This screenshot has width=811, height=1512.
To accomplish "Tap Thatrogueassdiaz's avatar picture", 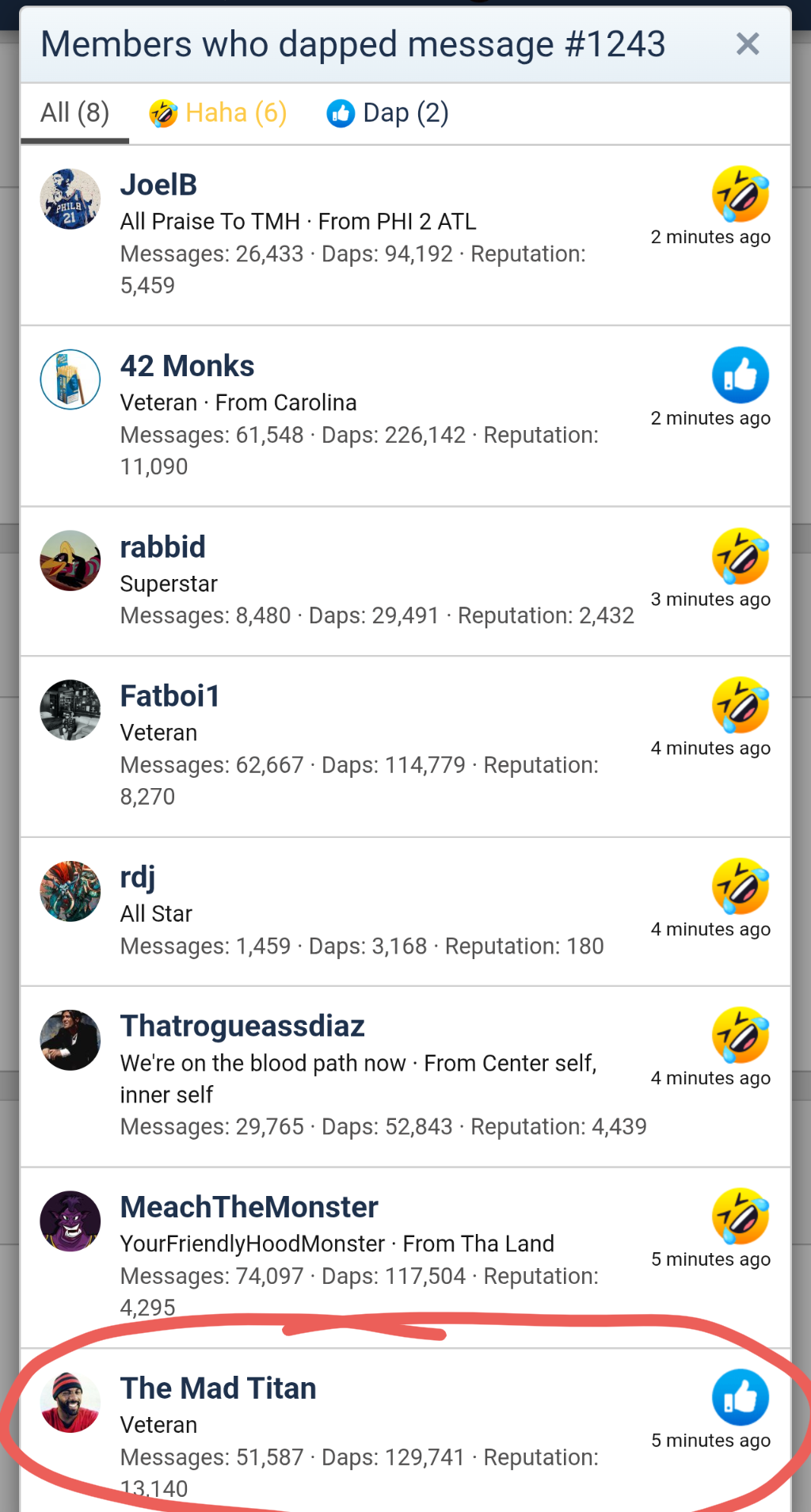I will (70, 1040).
